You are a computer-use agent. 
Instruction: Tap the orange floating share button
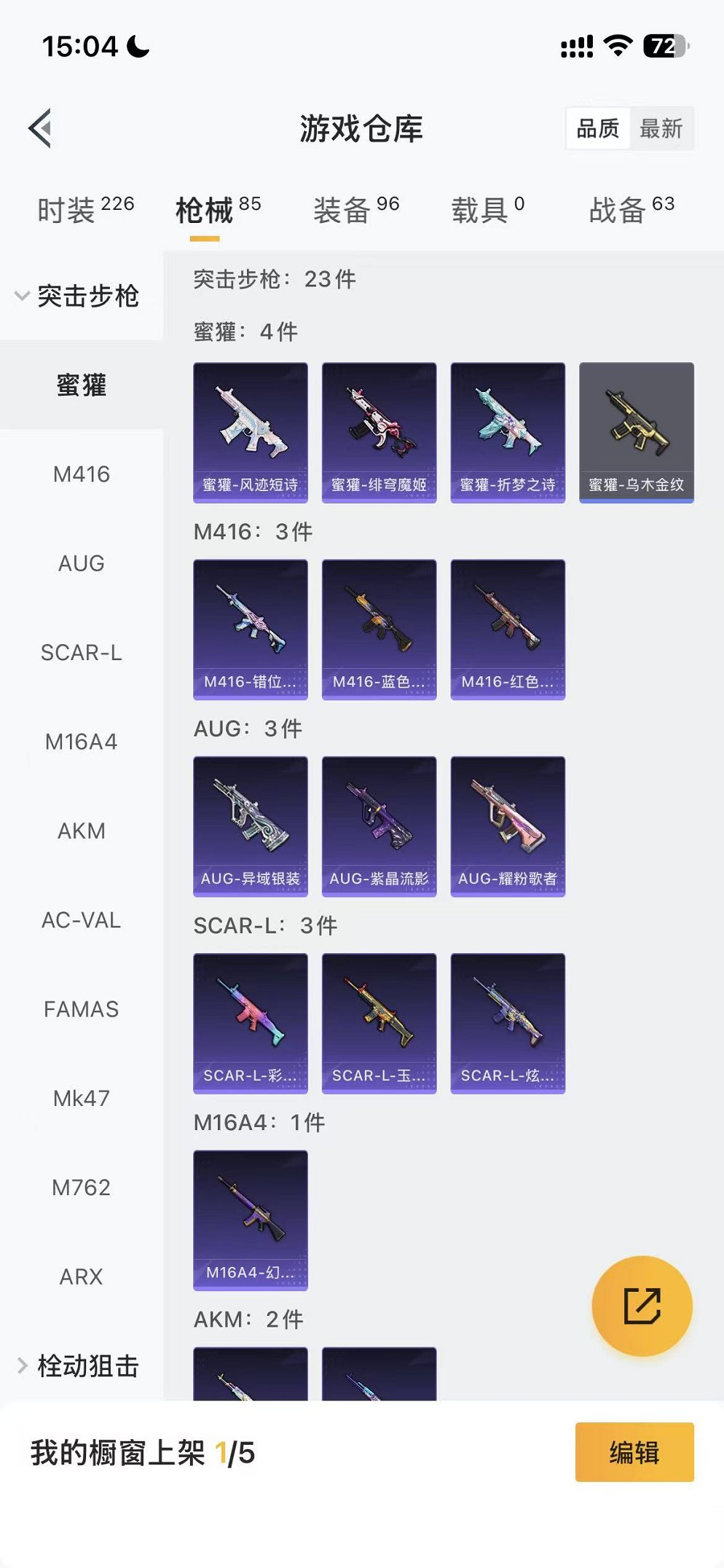(642, 1306)
